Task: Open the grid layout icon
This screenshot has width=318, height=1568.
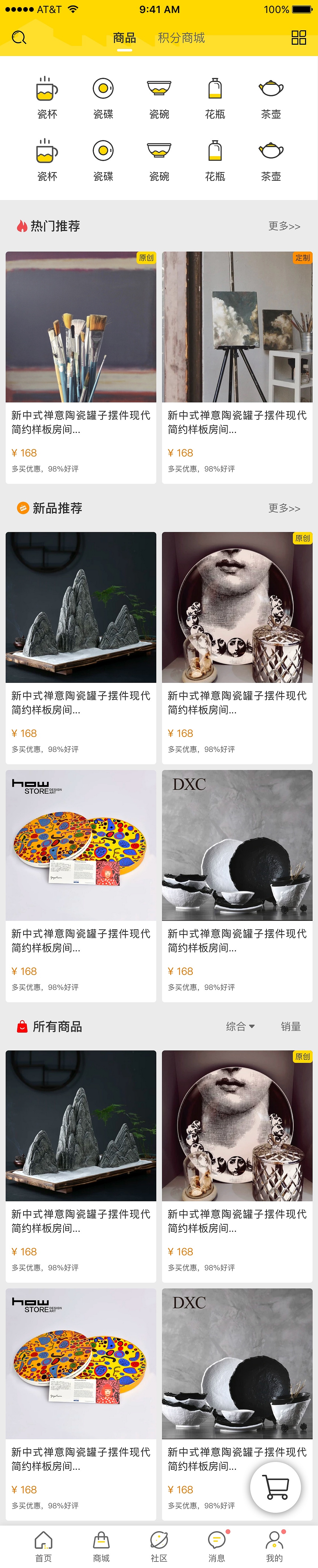Action: pyautogui.click(x=298, y=38)
